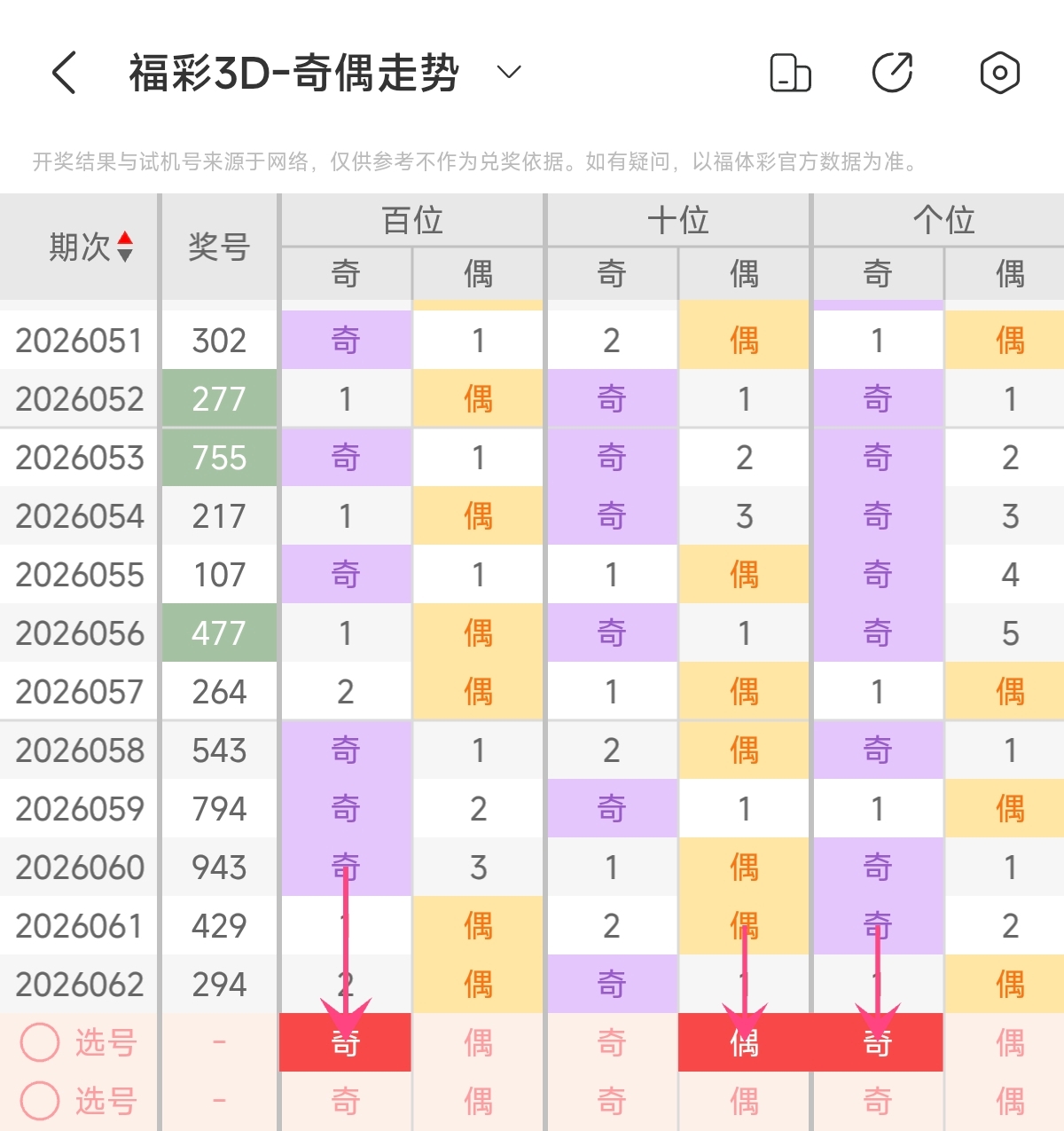Expand the 福彩3D-奇偶走势 chart type dropdown
Viewport: 1064px width, 1131px height.
[509, 73]
